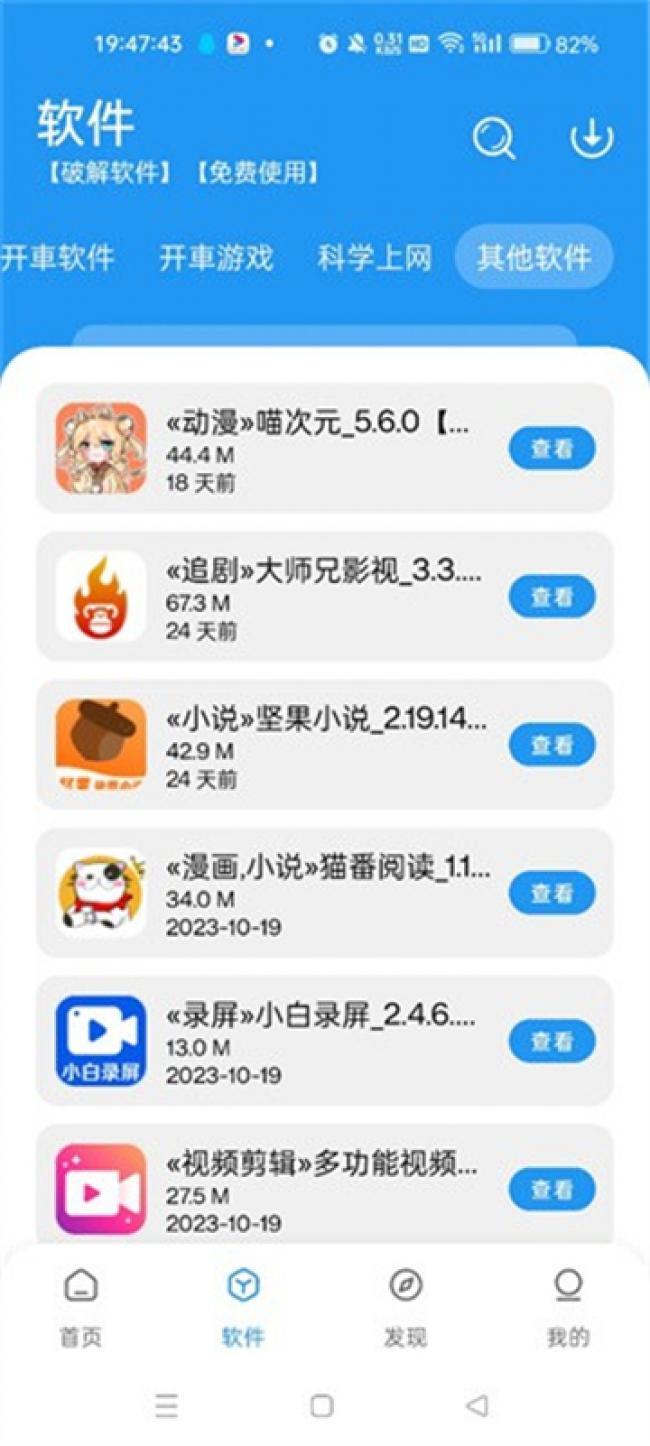Switch to the 开车游戏 tab

(x=216, y=258)
